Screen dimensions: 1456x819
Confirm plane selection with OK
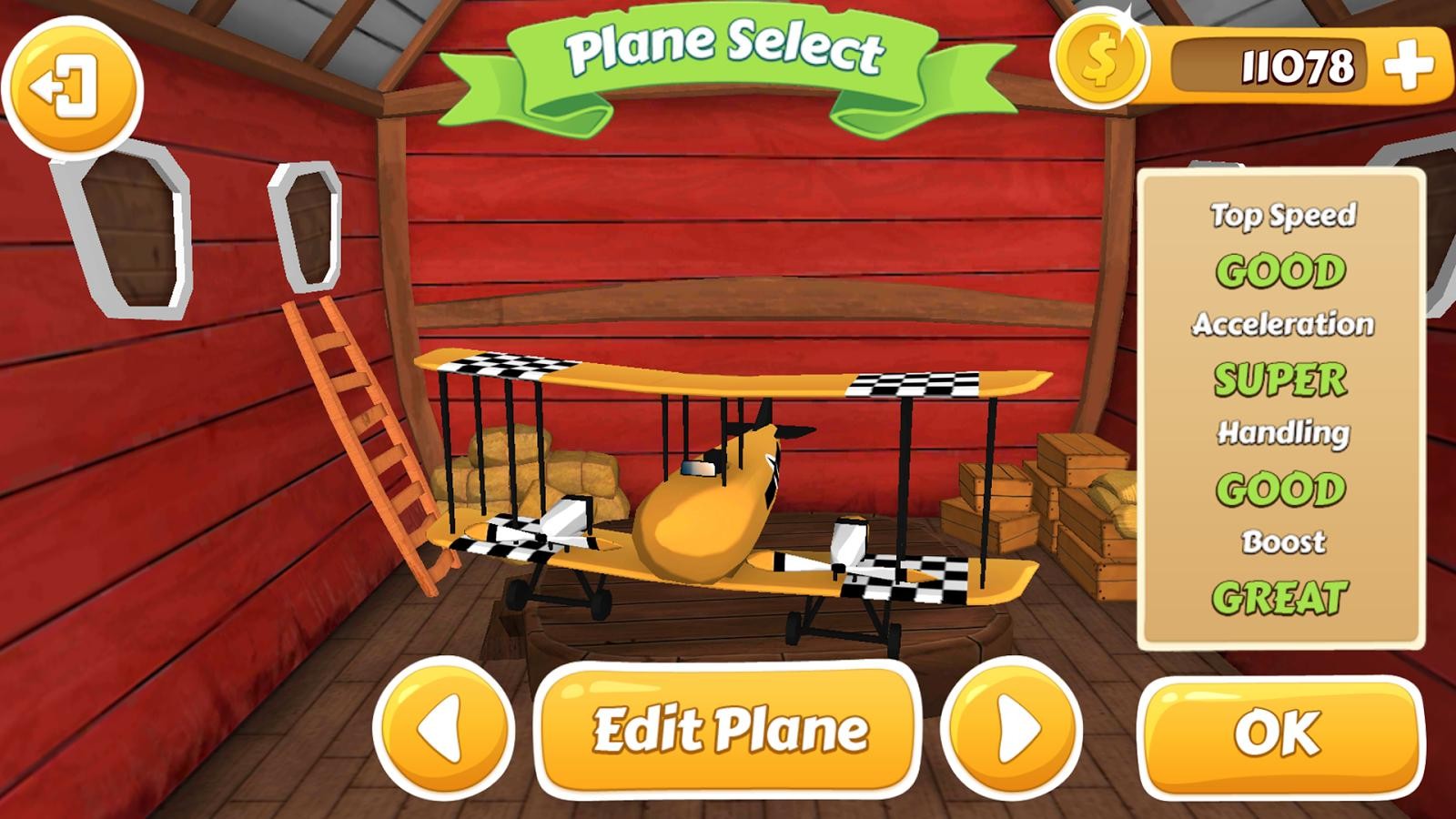click(1279, 733)
